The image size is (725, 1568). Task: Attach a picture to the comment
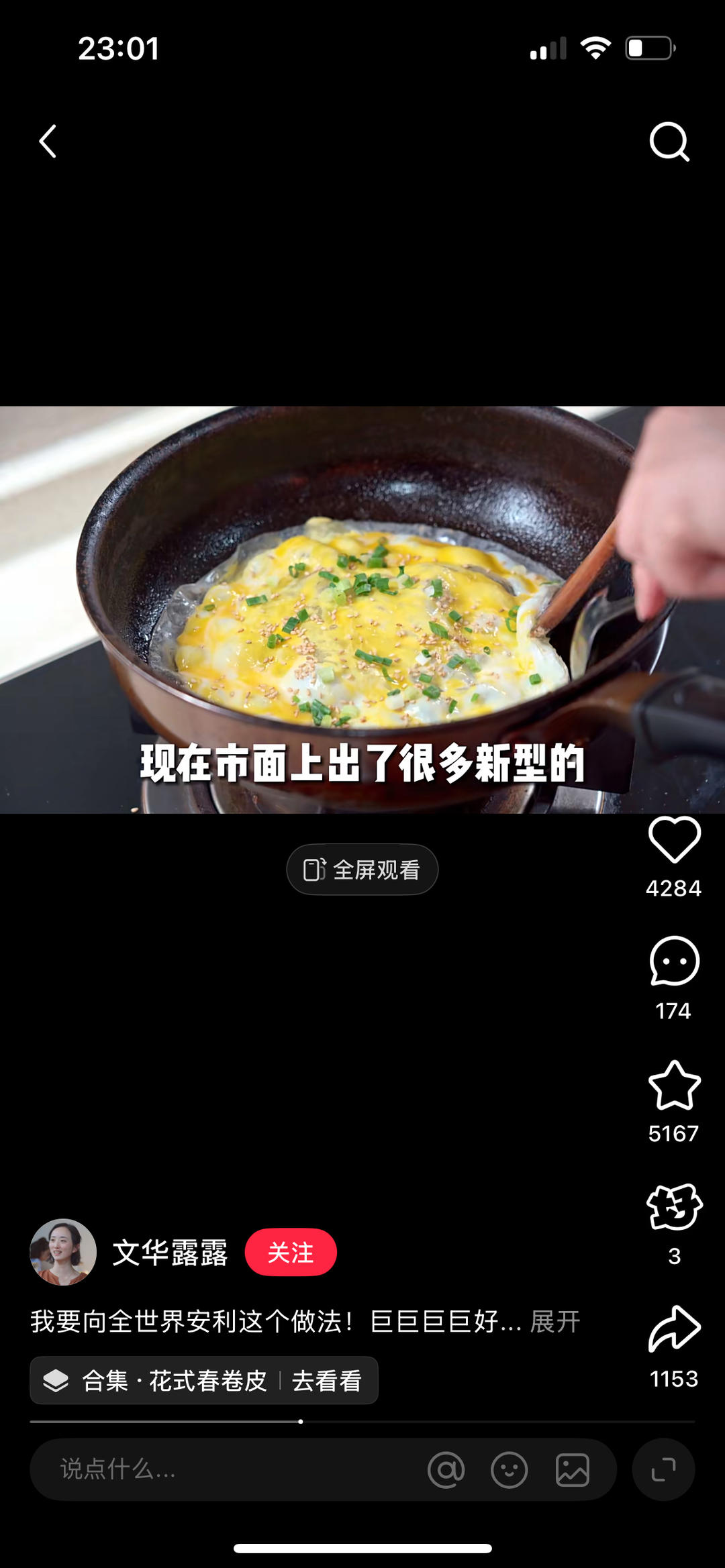coord(572,1470)
